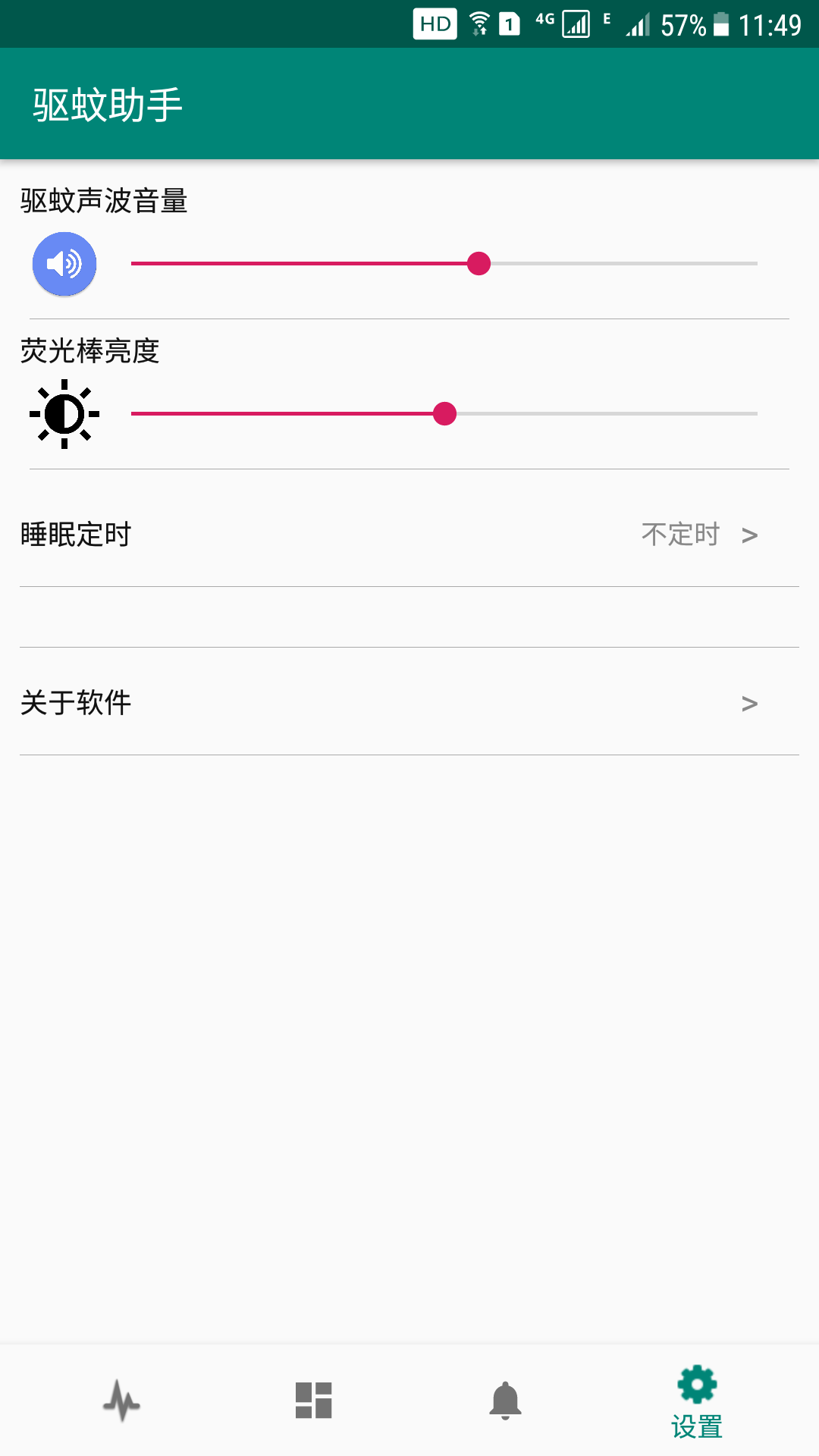Tap the 荧光棒亮度 slider handle
The height and width of the screenshot is (1456, 819).
pos(446,413)
